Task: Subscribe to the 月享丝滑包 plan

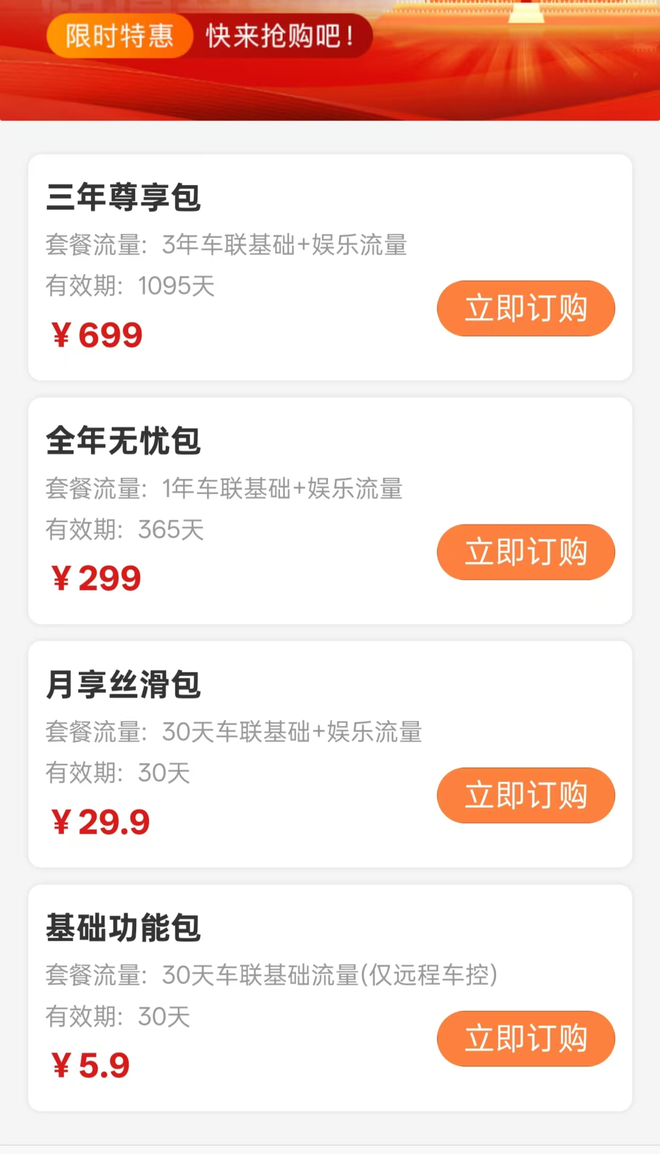Action: (x=525, y=795)
